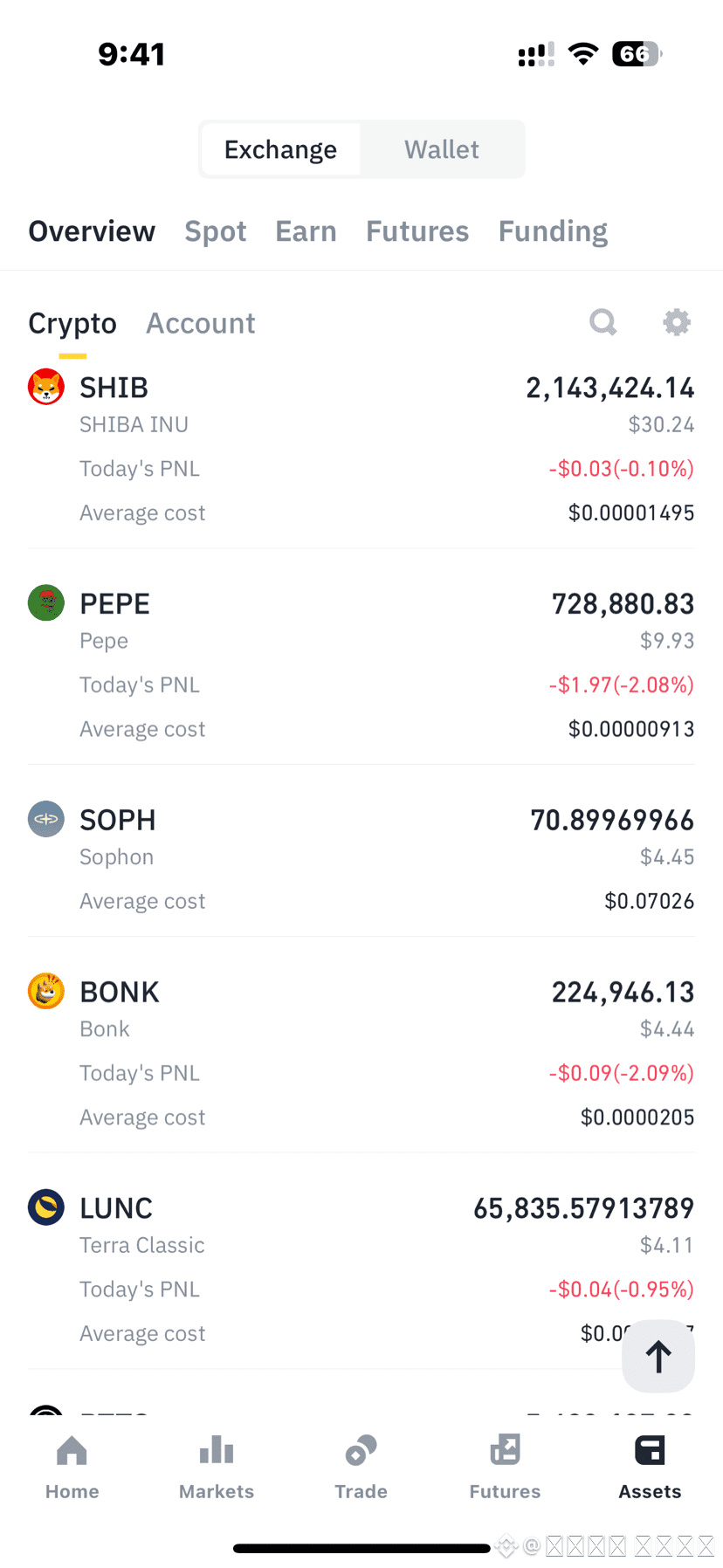This screenshot has height=1568, width=723.
Task: Select the Exchange segment
Action: 280,149
